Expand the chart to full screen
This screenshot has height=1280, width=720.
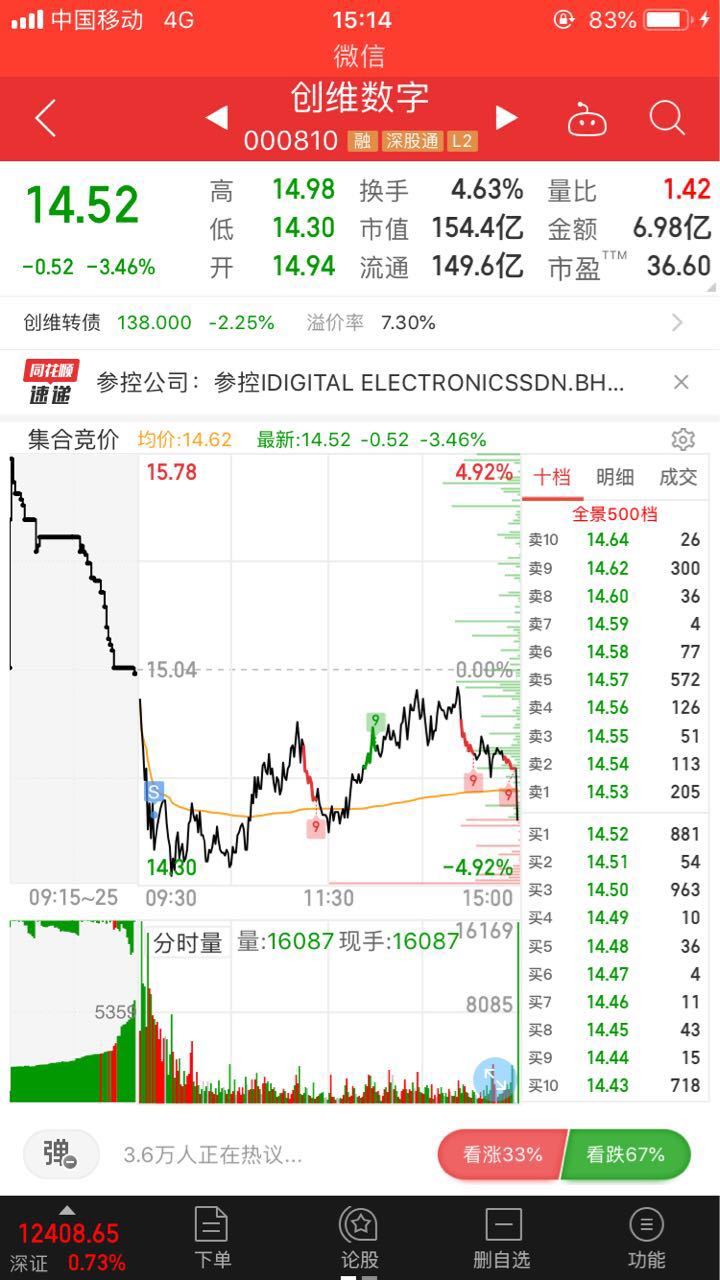pos(493,1077)
